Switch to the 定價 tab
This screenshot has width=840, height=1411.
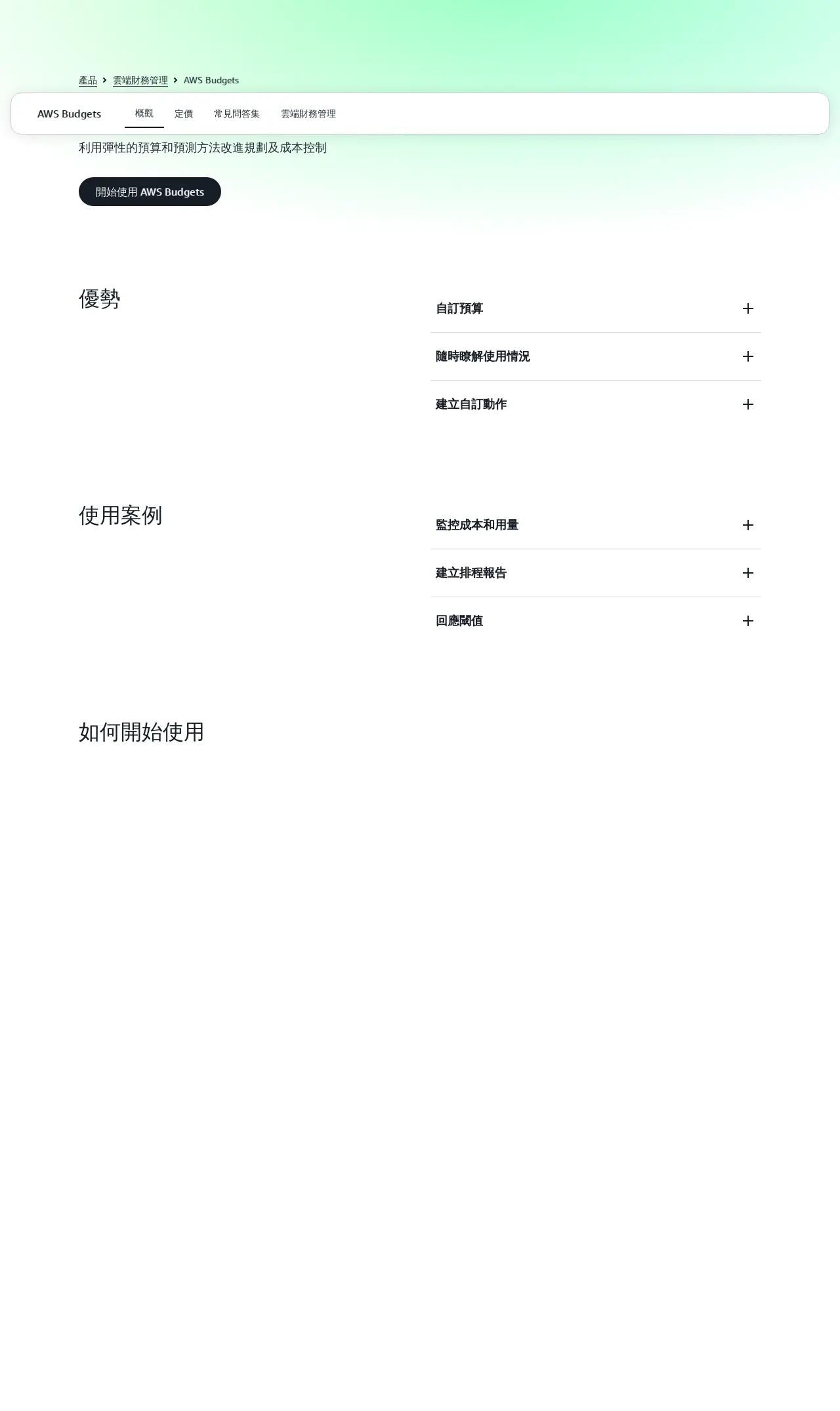(x=184, y=114)
